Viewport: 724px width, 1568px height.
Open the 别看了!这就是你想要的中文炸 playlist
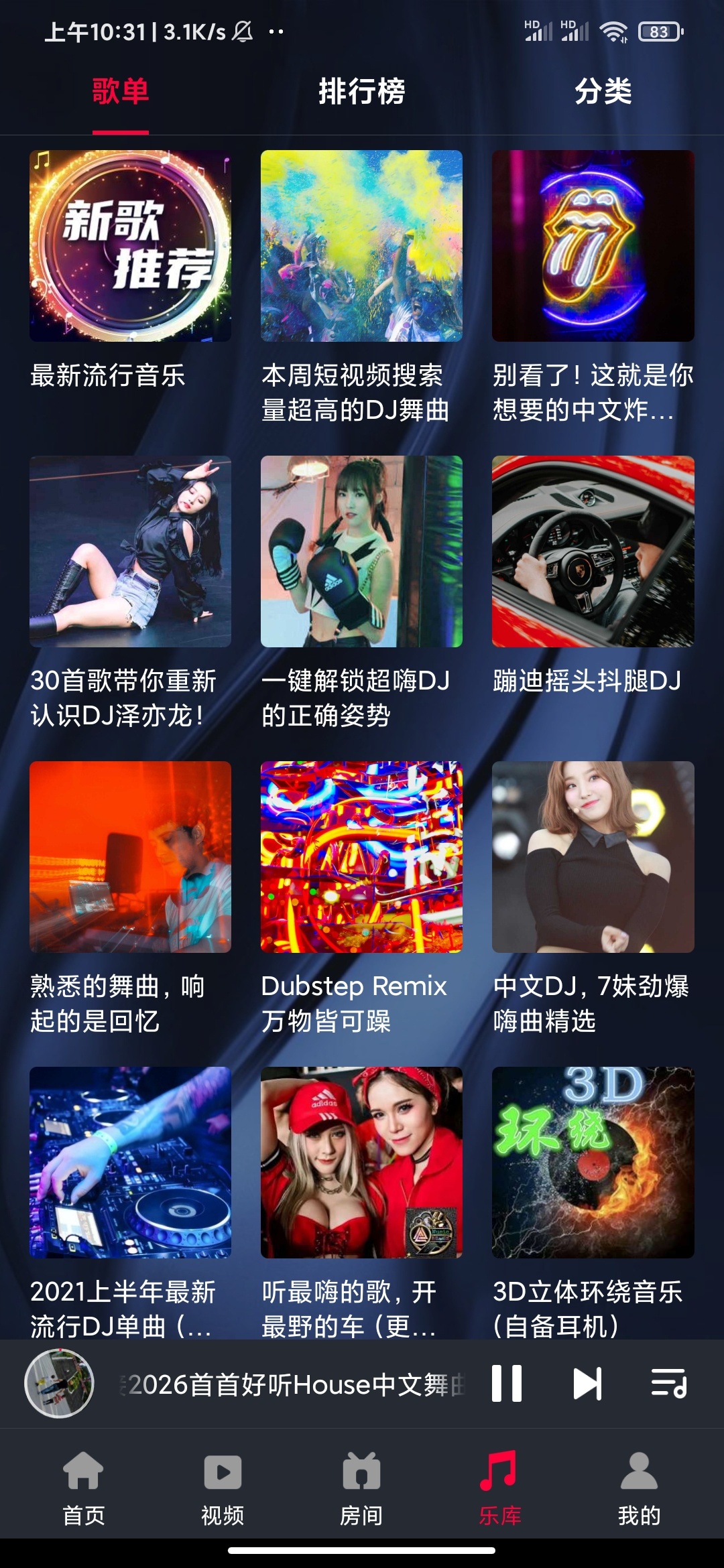(593, 246)
